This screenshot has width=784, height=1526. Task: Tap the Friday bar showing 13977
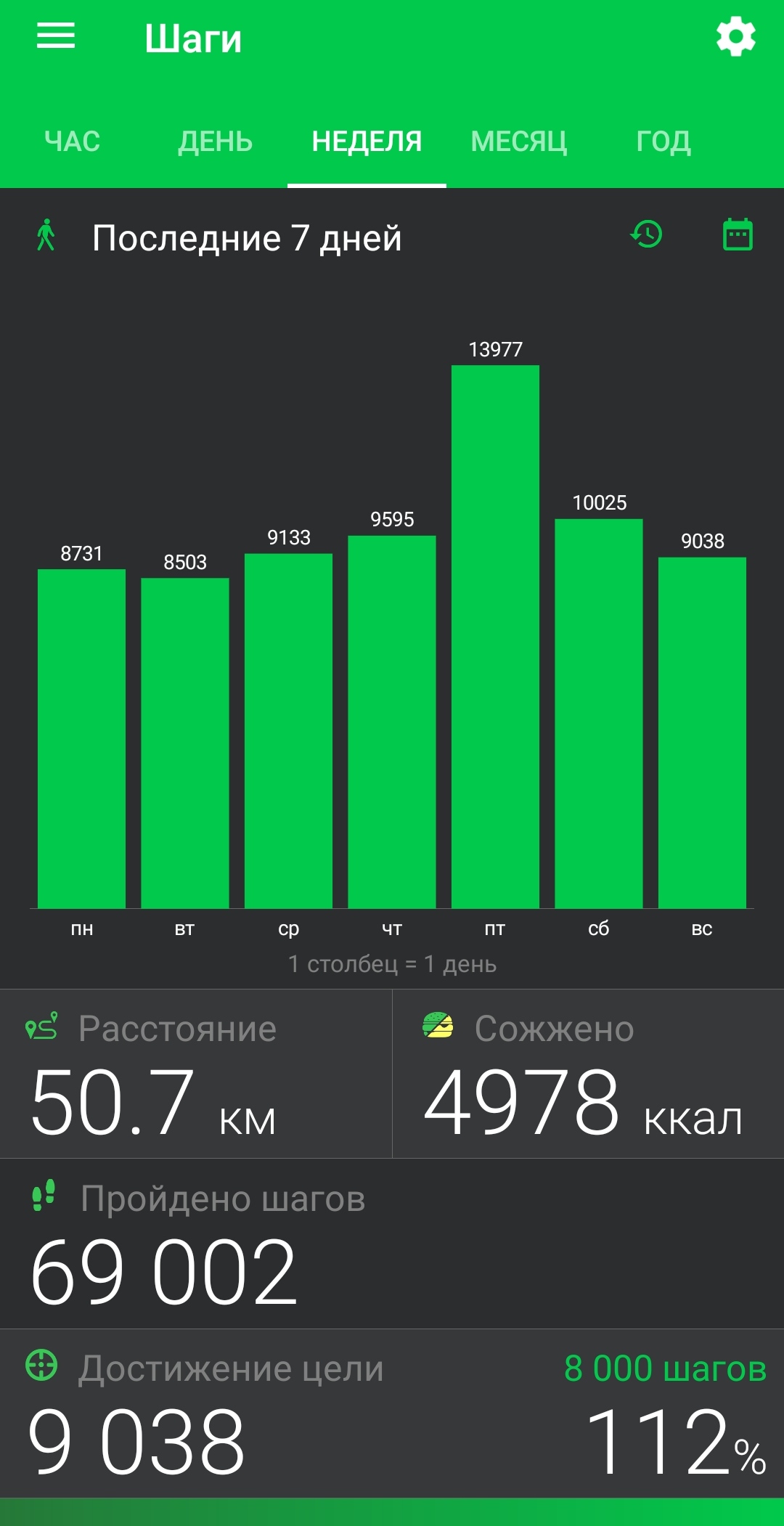495,636
